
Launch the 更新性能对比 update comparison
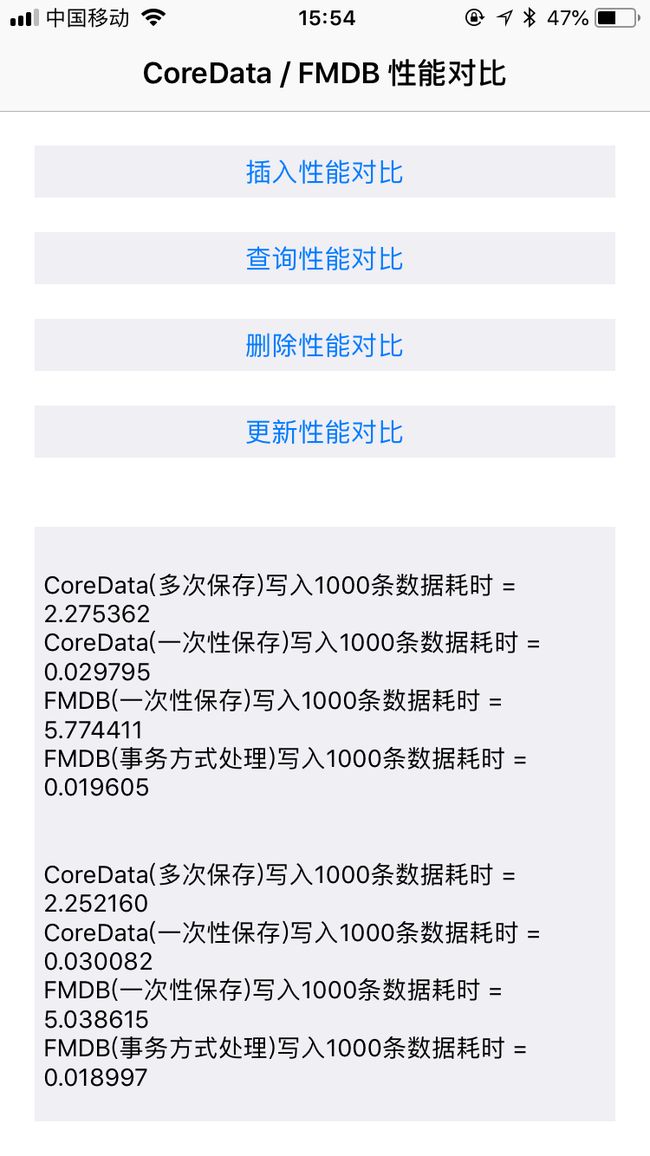324,431
